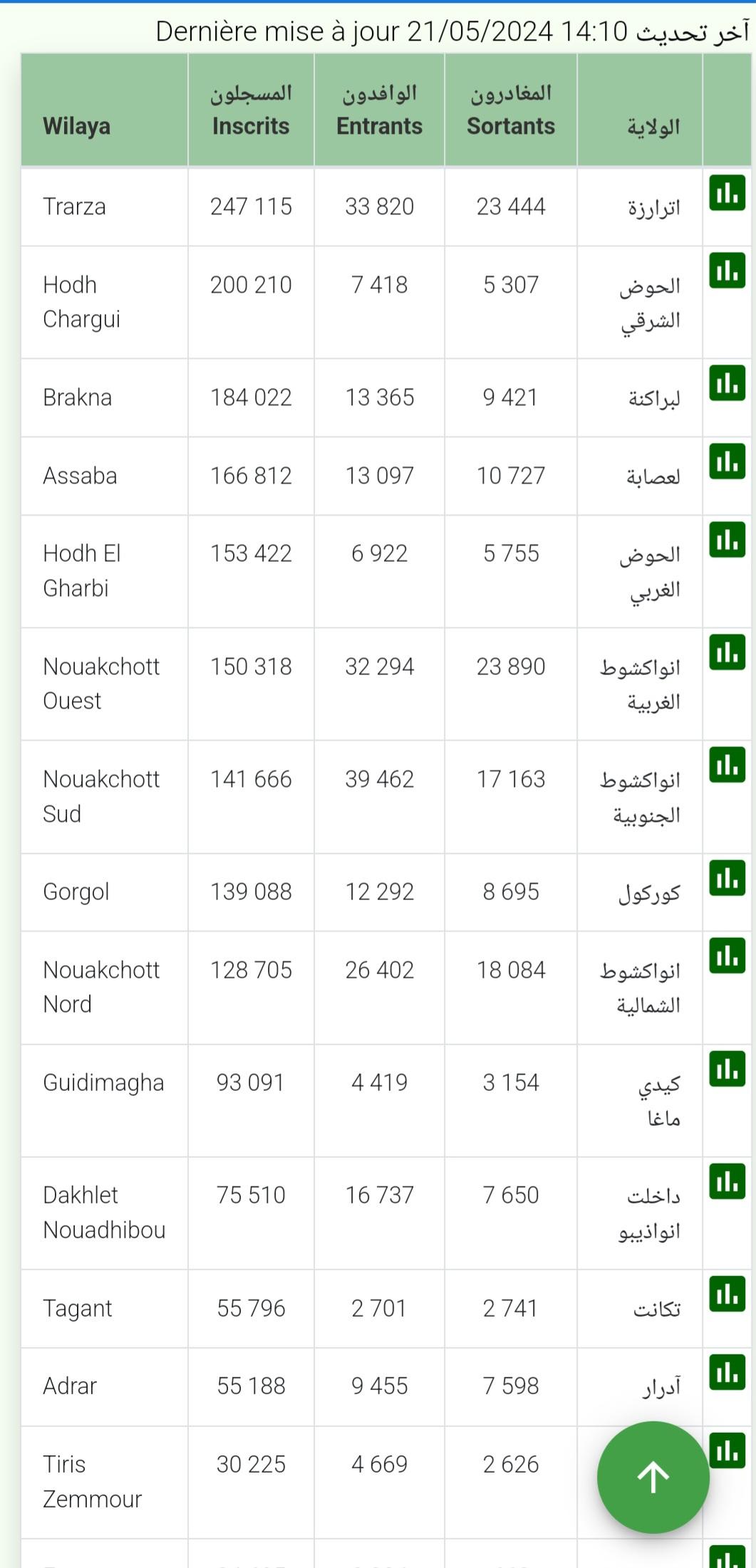Show the statistics chart for Gorgol

727,877
